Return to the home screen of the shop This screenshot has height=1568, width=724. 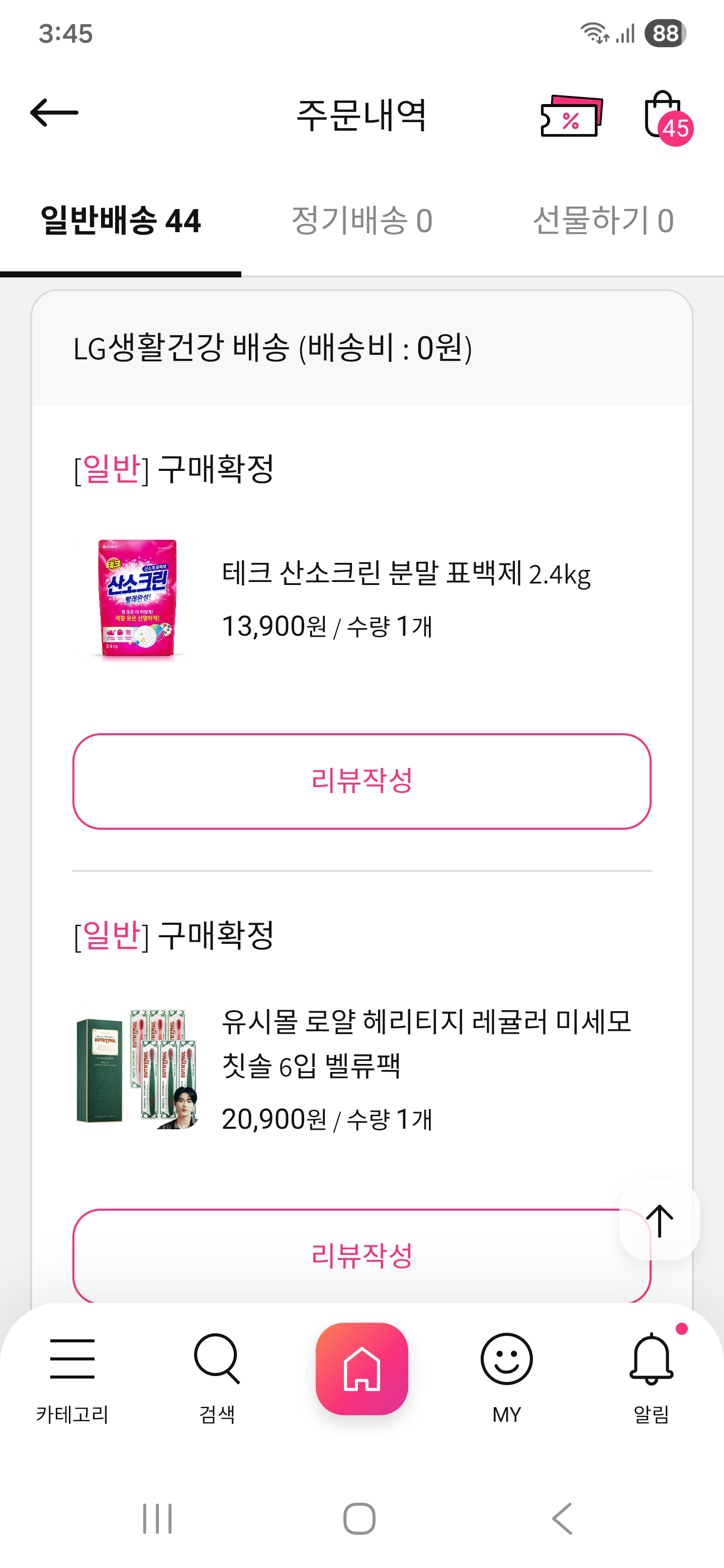point(361,1368)
